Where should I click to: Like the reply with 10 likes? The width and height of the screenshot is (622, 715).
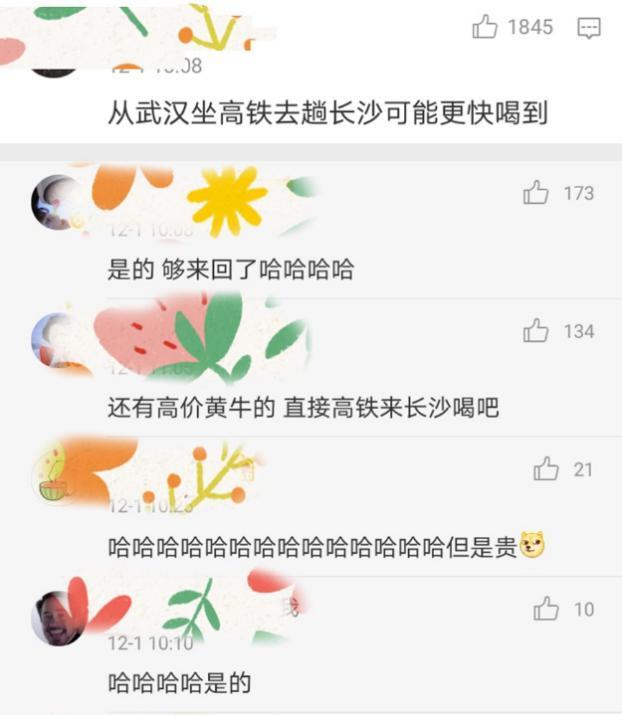coord(546,608)
